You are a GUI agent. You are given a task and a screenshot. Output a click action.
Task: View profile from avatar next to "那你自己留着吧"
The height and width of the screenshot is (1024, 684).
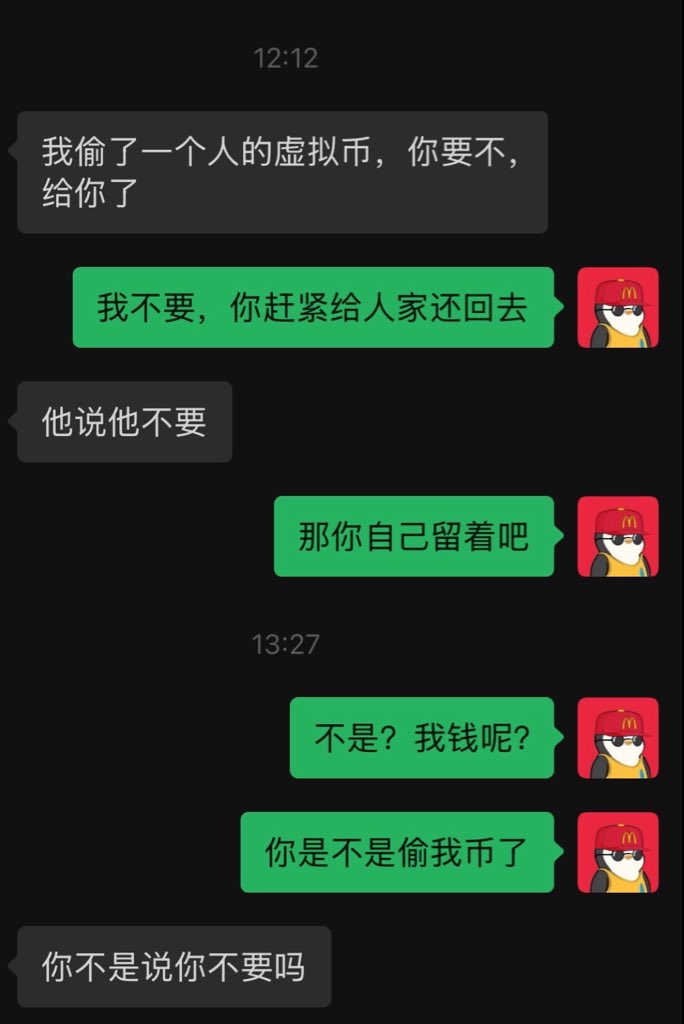point(618,536)
